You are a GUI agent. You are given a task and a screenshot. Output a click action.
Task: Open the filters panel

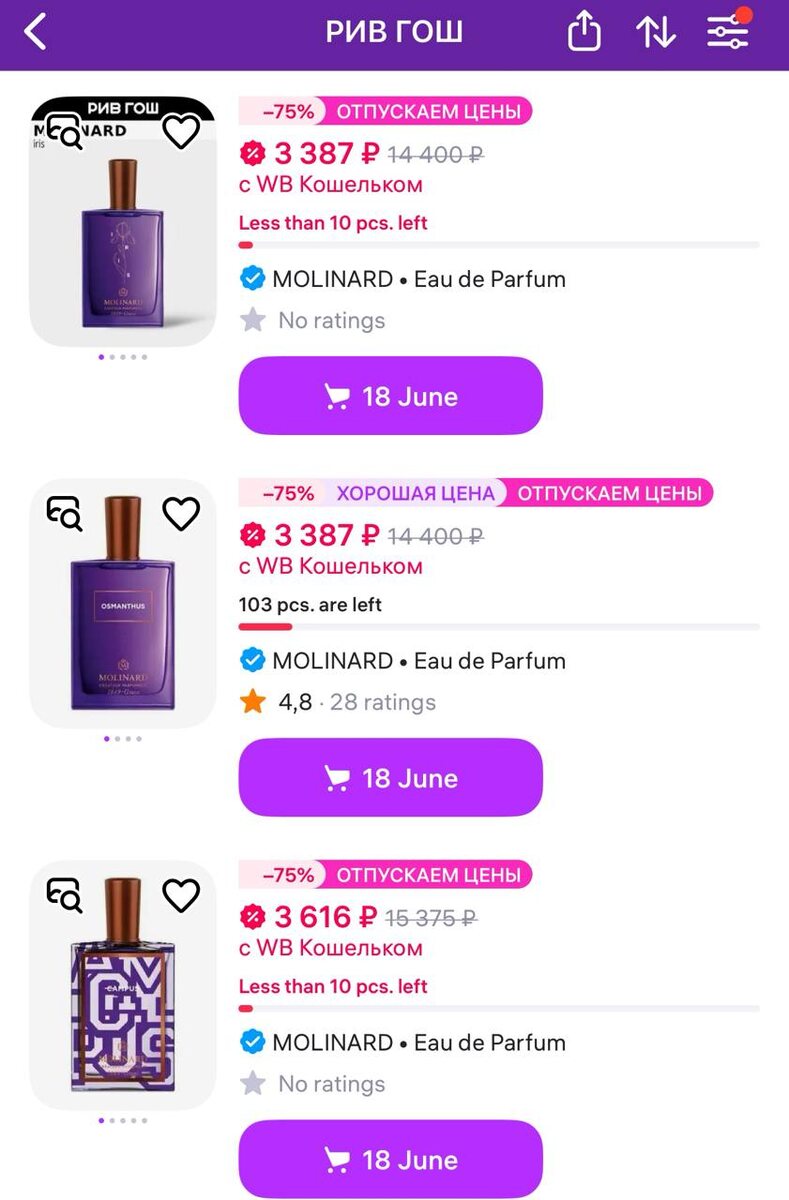(728, 33)
